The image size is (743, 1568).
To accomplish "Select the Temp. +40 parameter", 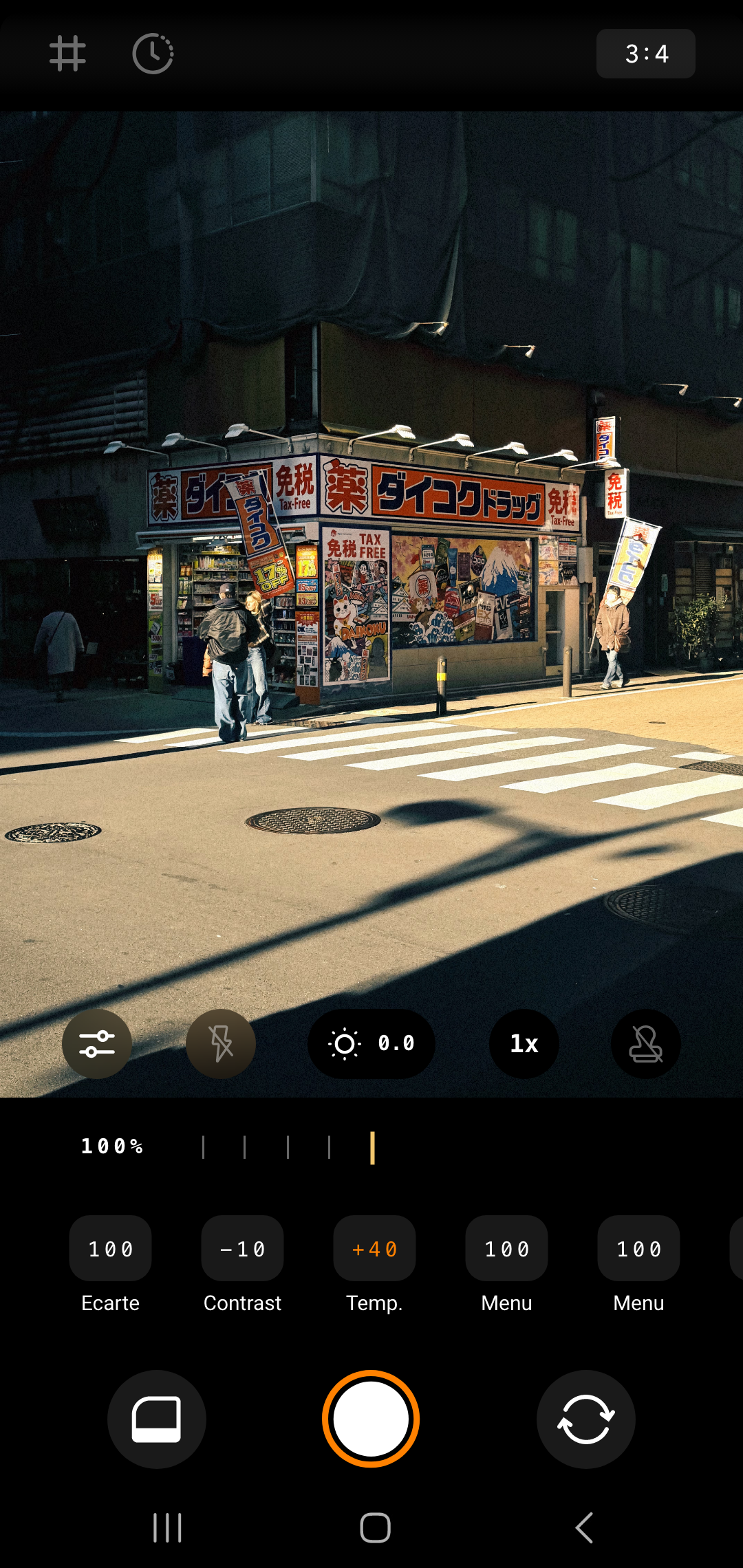I will click(x=374, y=1248).
